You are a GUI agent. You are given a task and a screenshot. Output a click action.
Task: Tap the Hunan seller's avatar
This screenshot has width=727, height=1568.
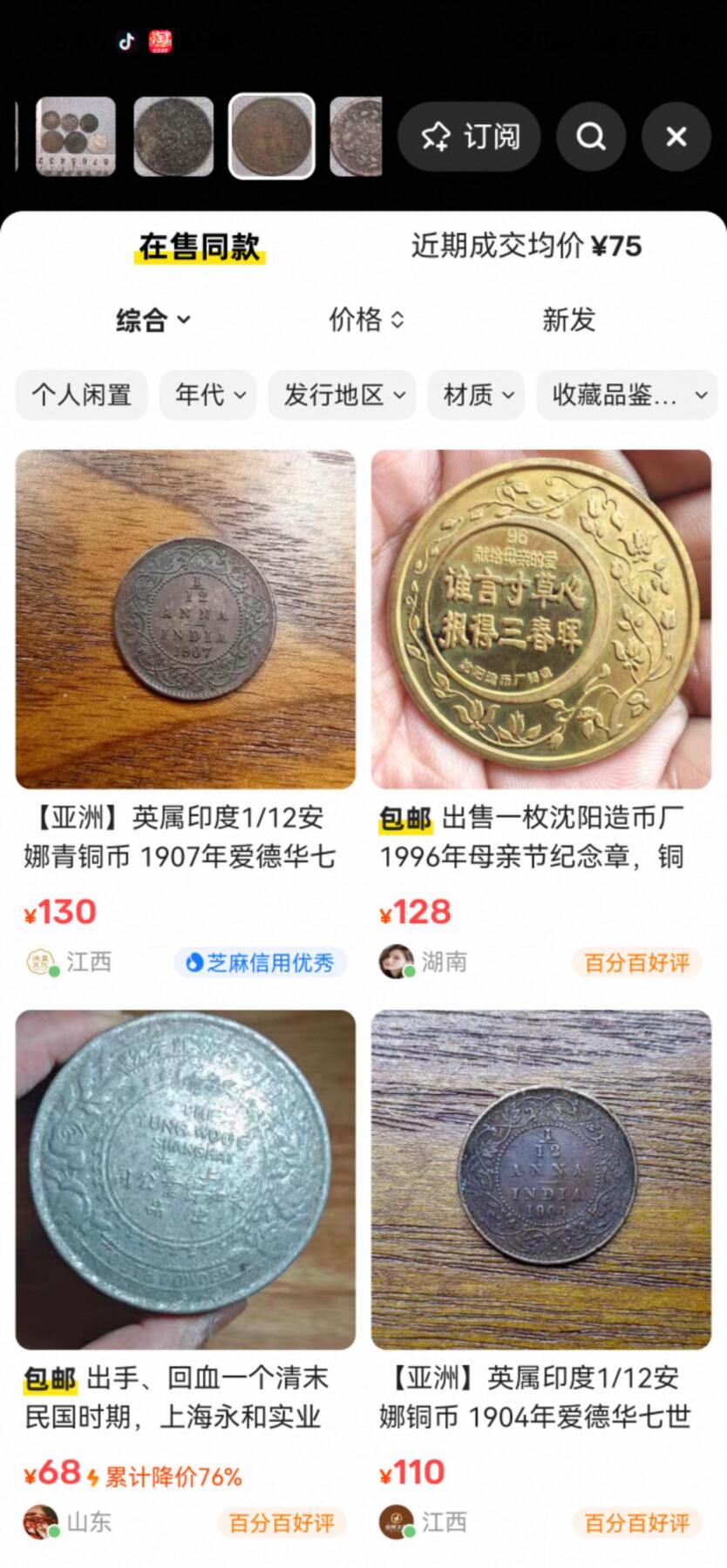point(397,961)
